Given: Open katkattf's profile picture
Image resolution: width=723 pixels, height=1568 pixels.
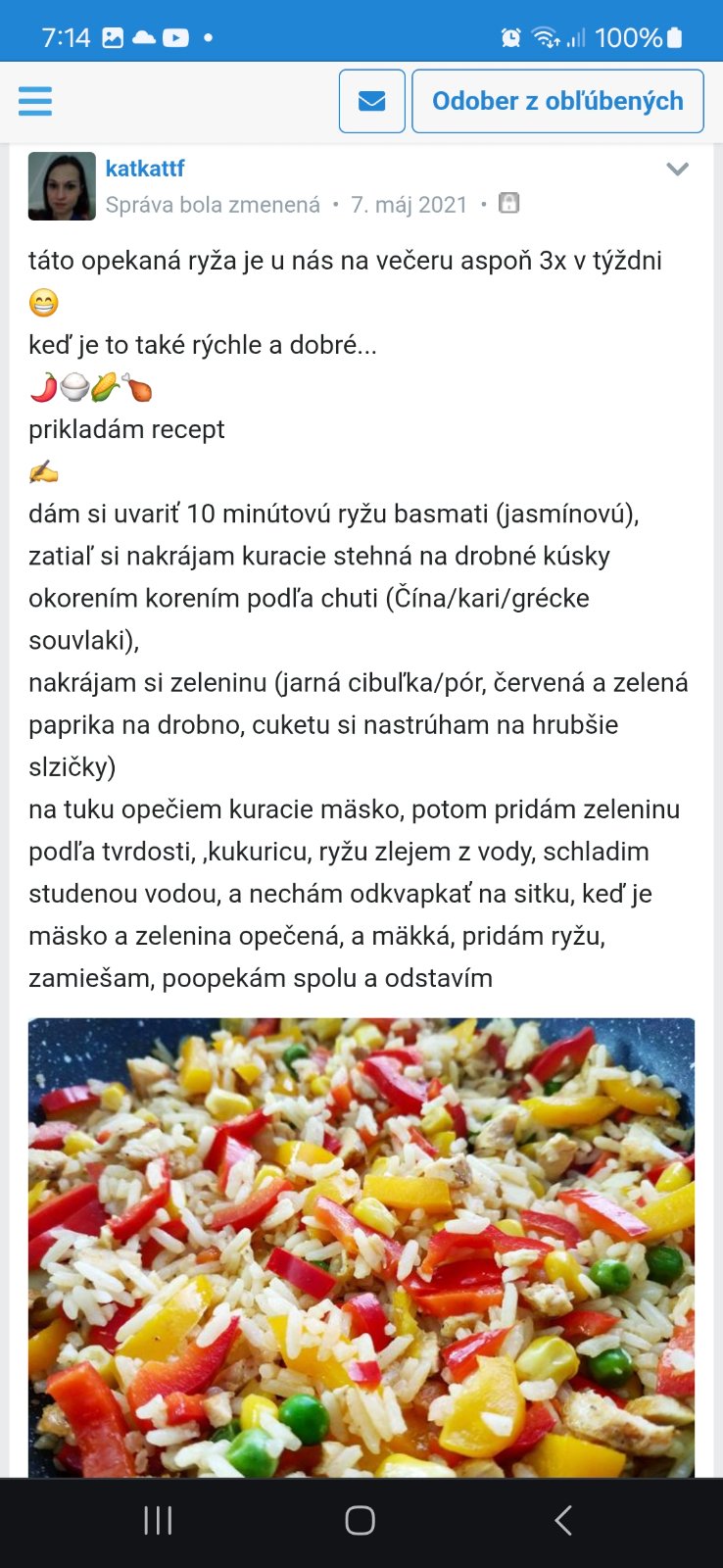Looking at the screenshot, I should tap(62, 186).
